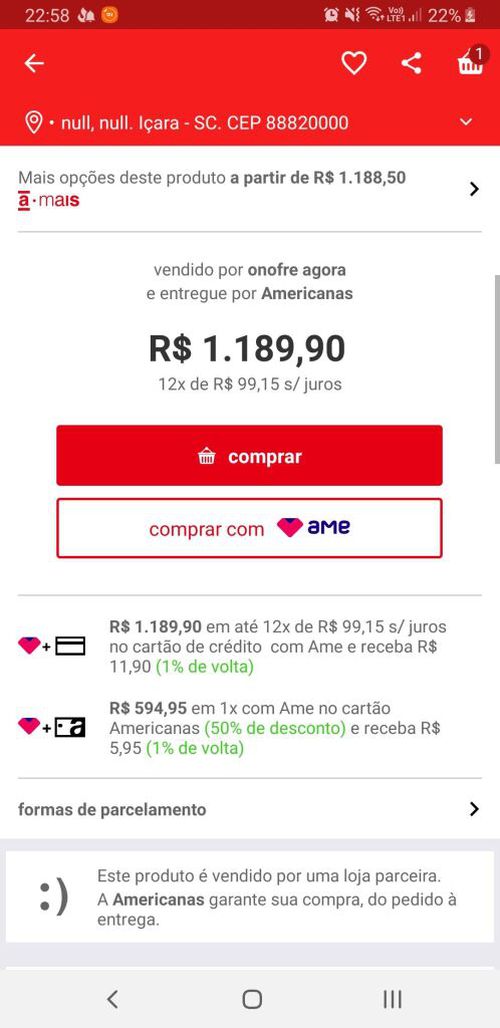
Task: Open Mais opções deste produto
Action: point(250,189)
